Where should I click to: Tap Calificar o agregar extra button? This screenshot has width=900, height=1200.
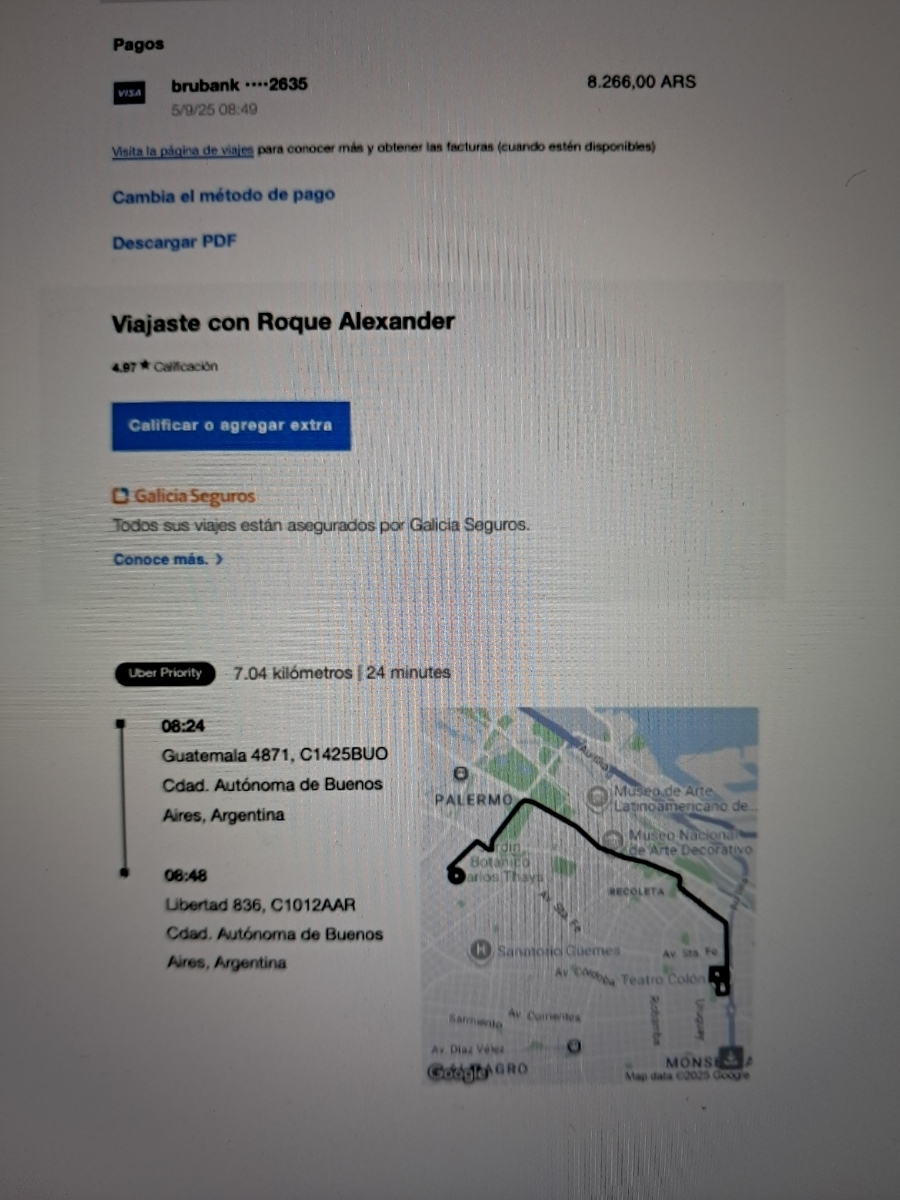(231, 426)
